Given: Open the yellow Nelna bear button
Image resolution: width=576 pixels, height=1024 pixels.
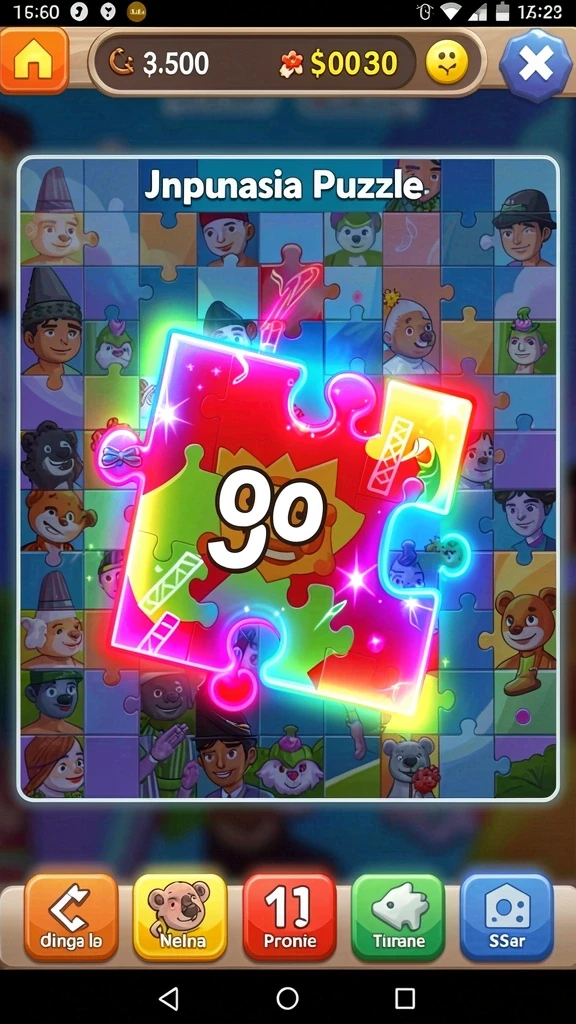Looking at the screenshot, I should tap(180, 918).
